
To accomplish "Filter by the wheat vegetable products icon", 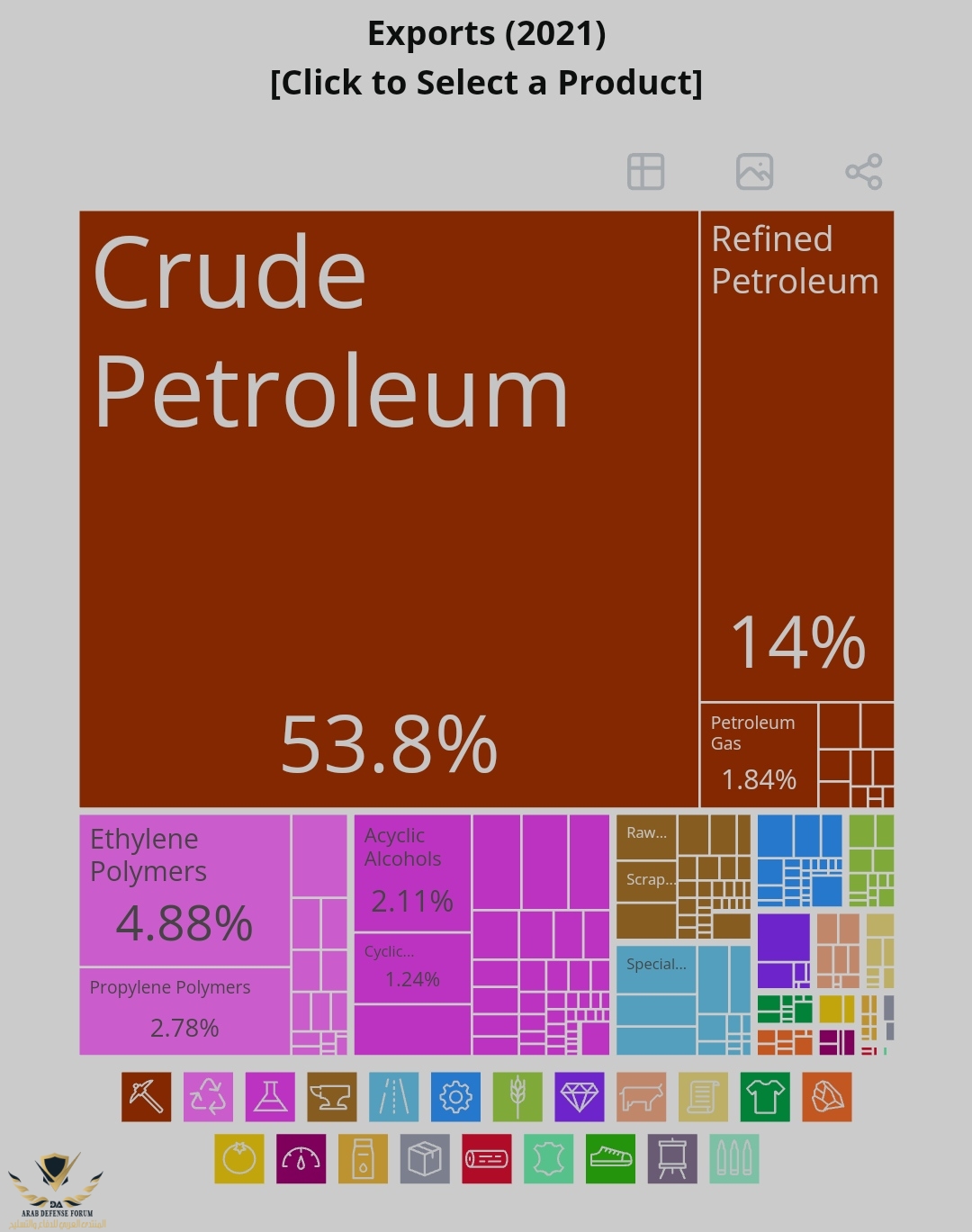I will (517, 1096).
